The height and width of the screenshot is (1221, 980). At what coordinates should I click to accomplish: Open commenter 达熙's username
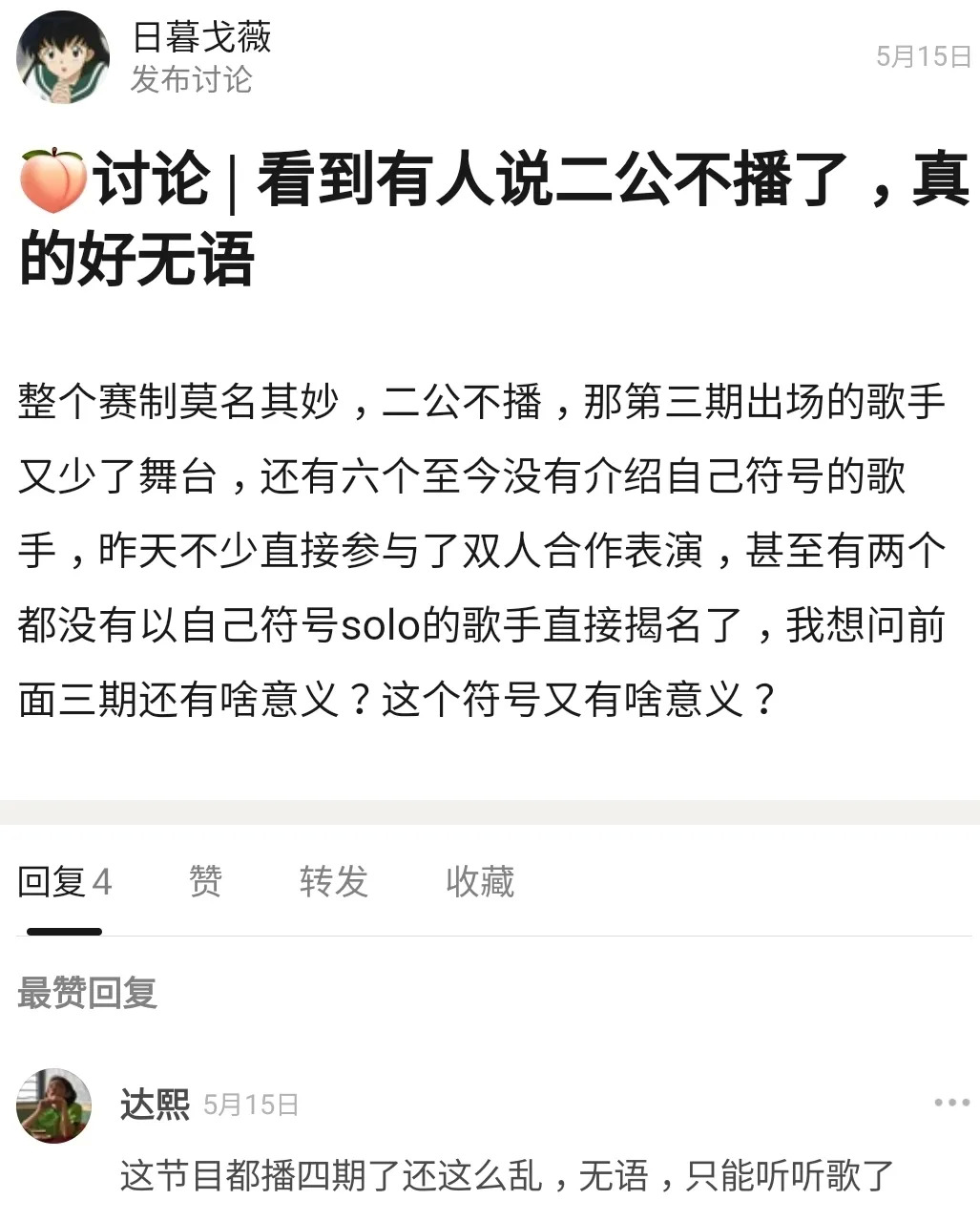pos(155,1105)
